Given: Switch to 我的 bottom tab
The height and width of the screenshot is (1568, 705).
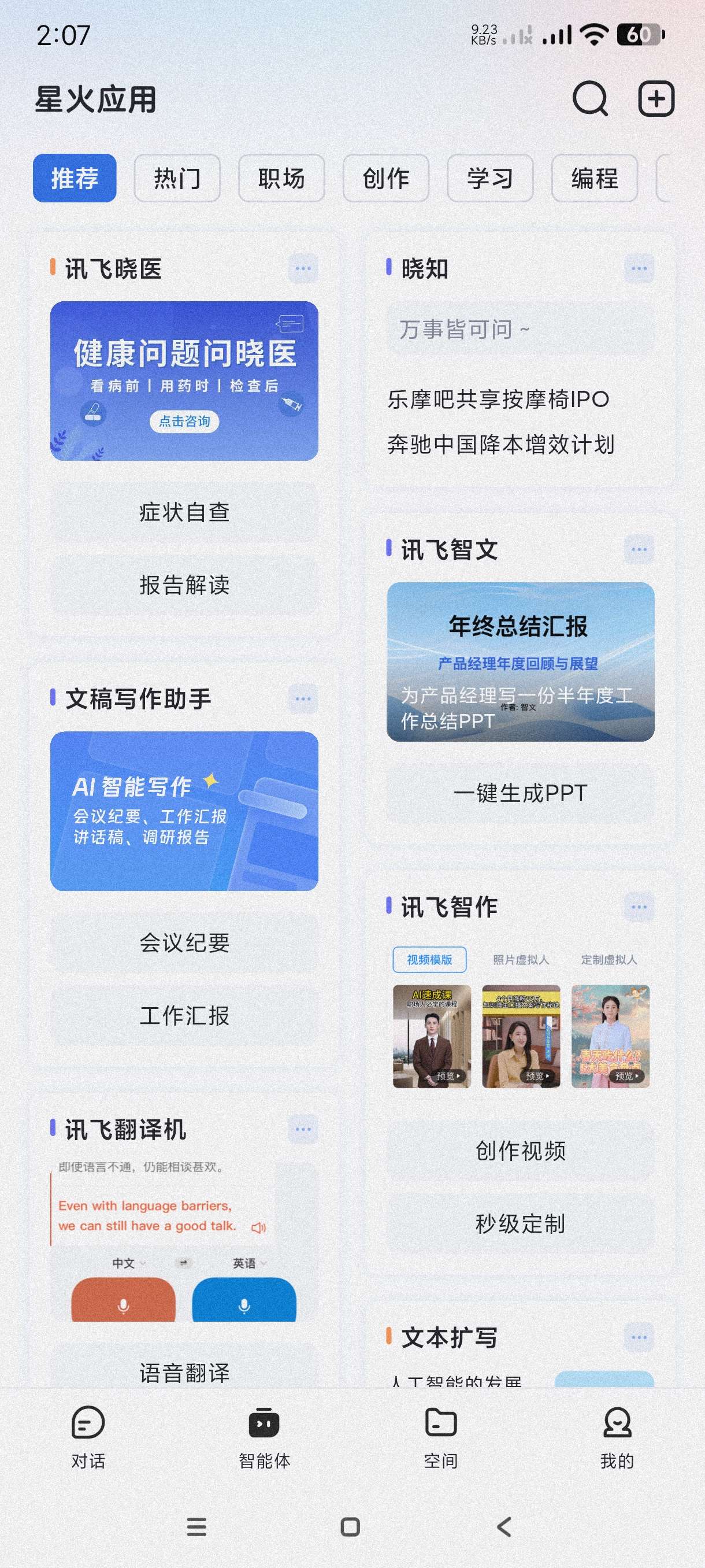Looking at the screenshot, I should pos(617,1435).
